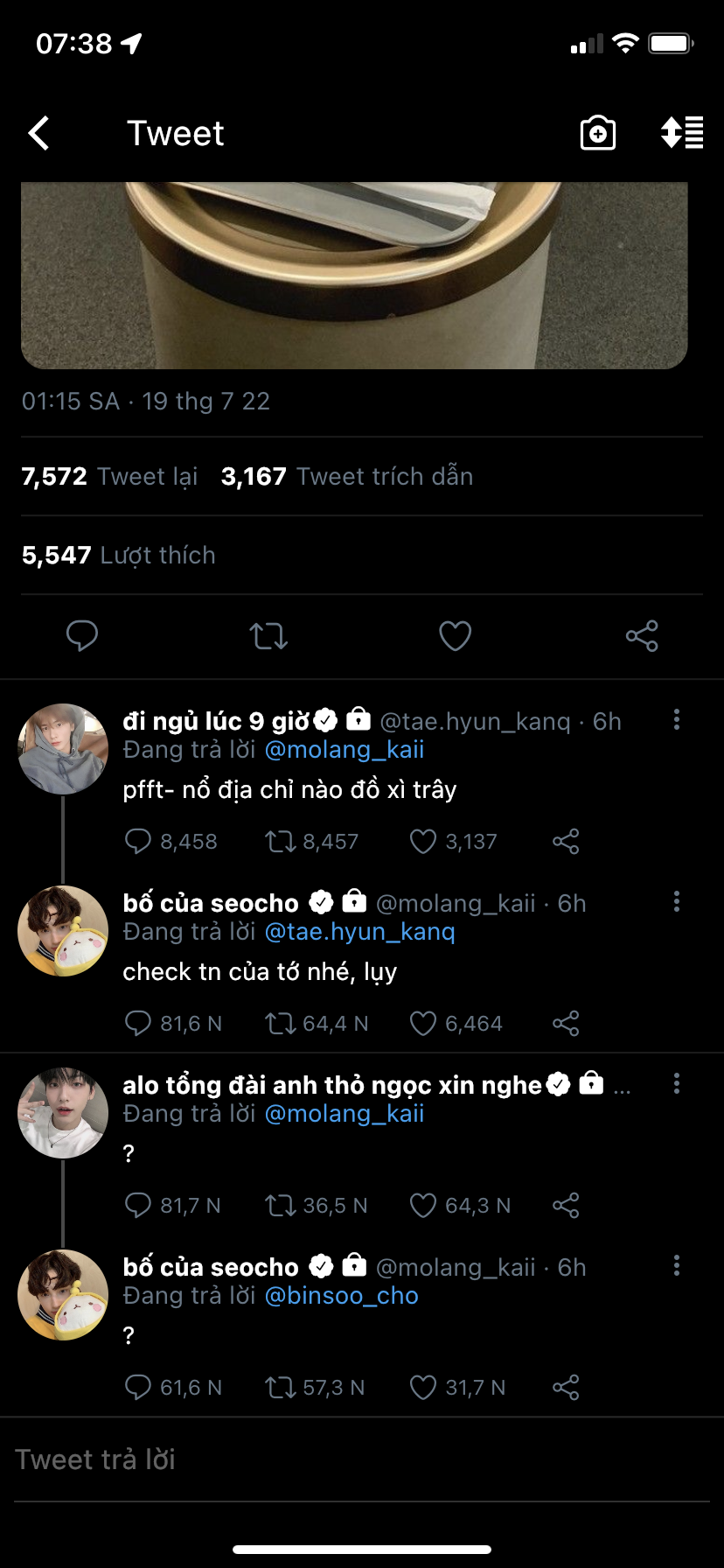Open the tweet's attached trash can photo

coord(354,276)
